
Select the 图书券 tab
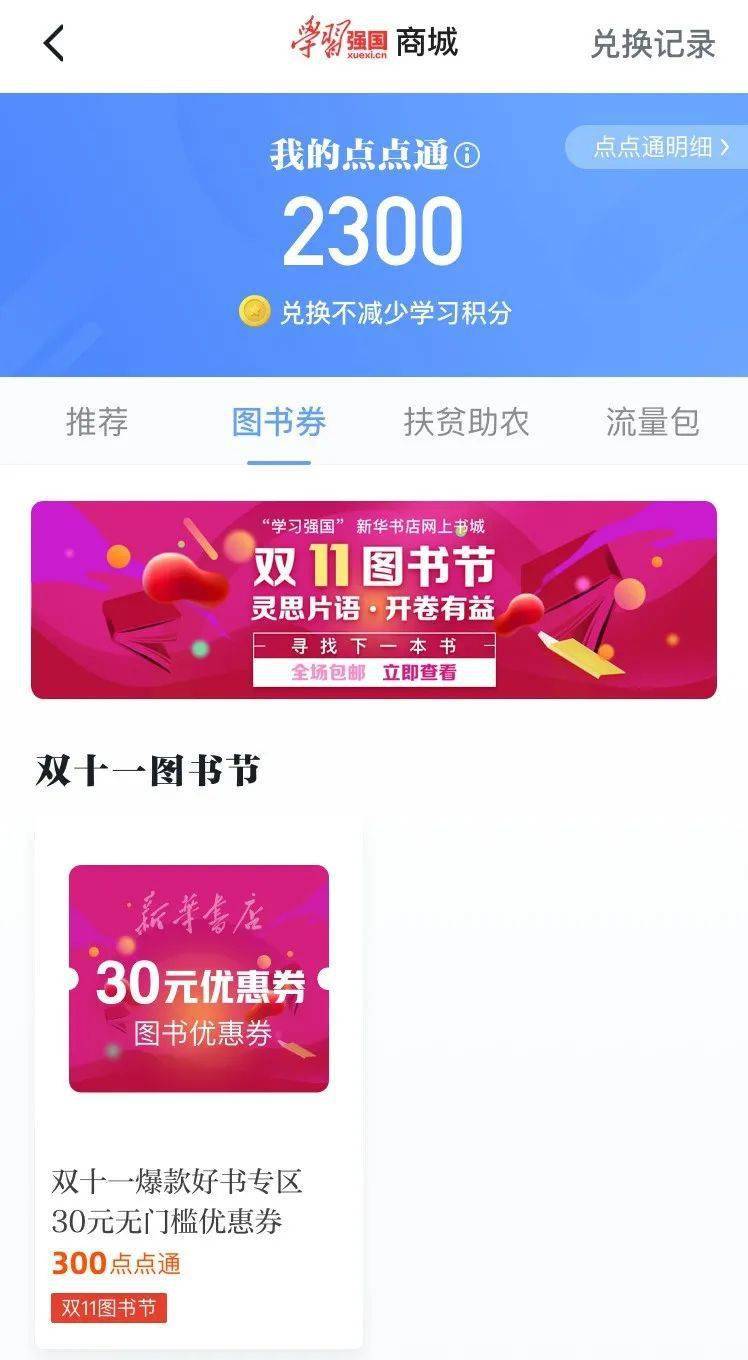click(x=279, y=422)
